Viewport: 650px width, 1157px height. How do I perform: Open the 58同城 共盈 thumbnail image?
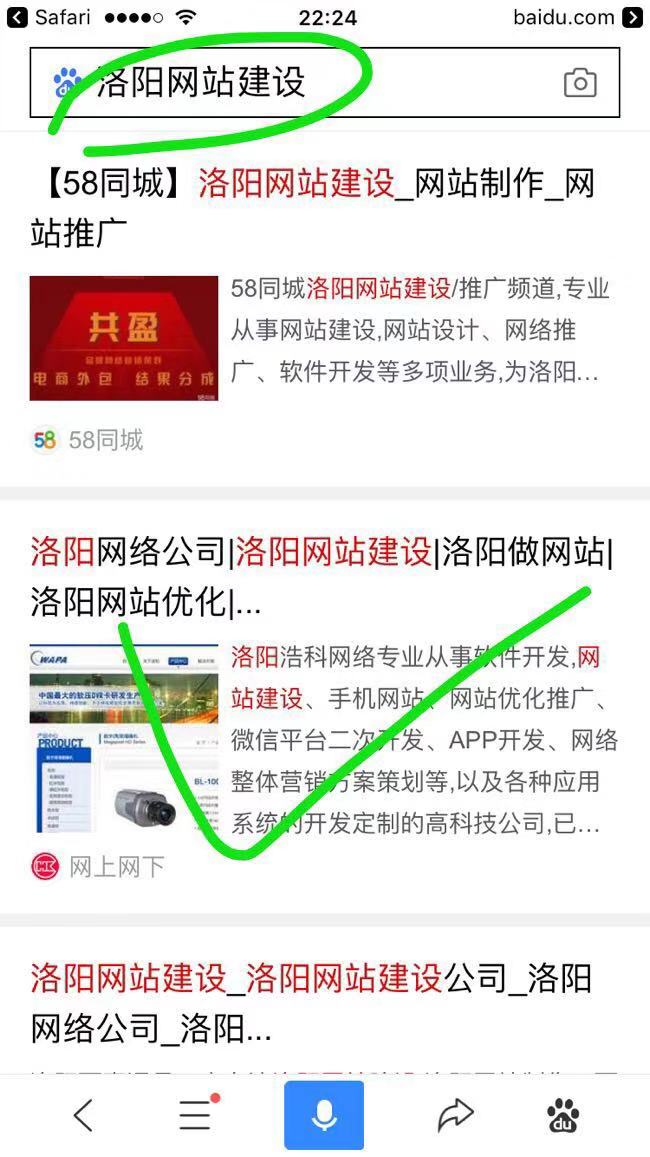pos(124,338)
